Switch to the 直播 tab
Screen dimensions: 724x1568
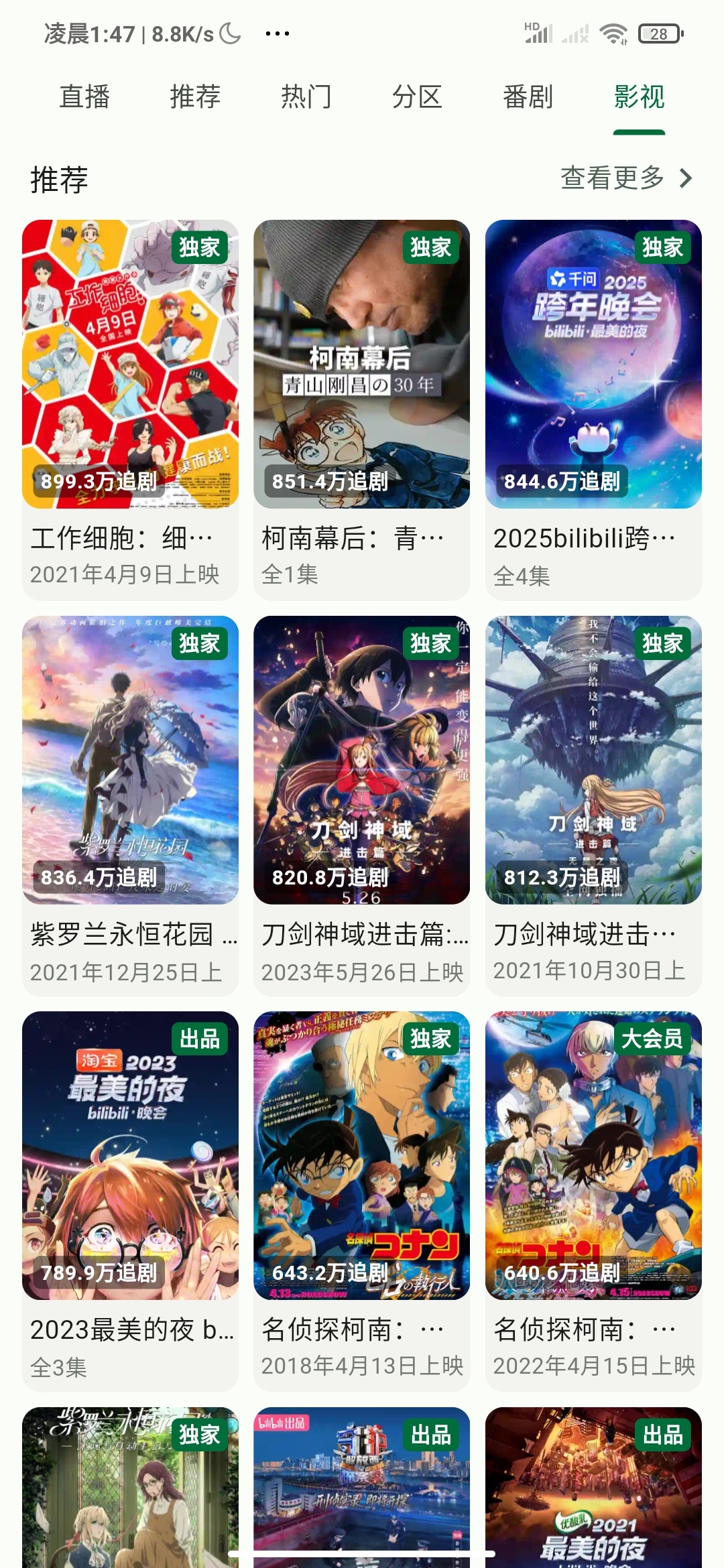83,97
